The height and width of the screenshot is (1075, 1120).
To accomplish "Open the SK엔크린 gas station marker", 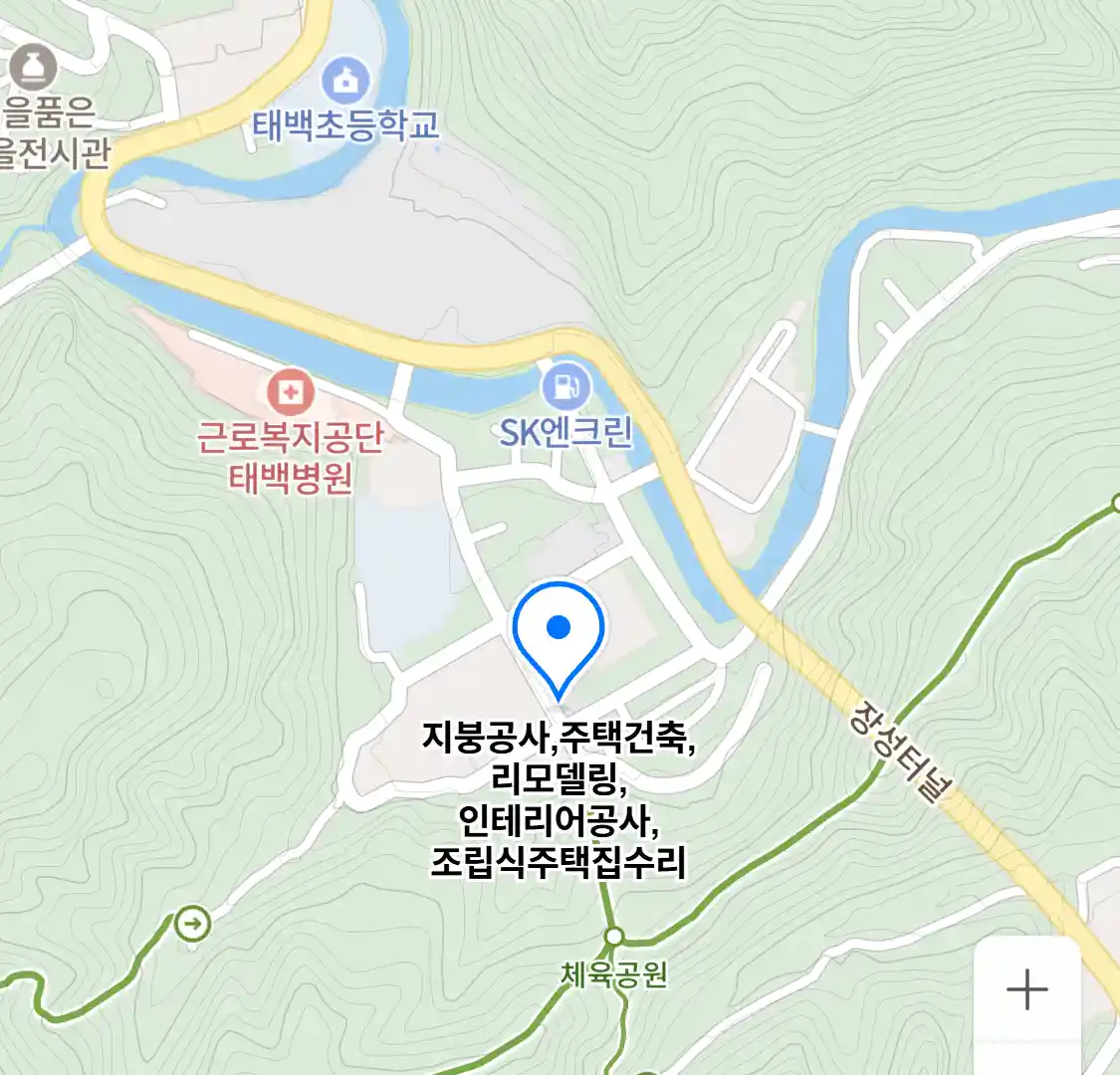I will [x=566, y=387].
